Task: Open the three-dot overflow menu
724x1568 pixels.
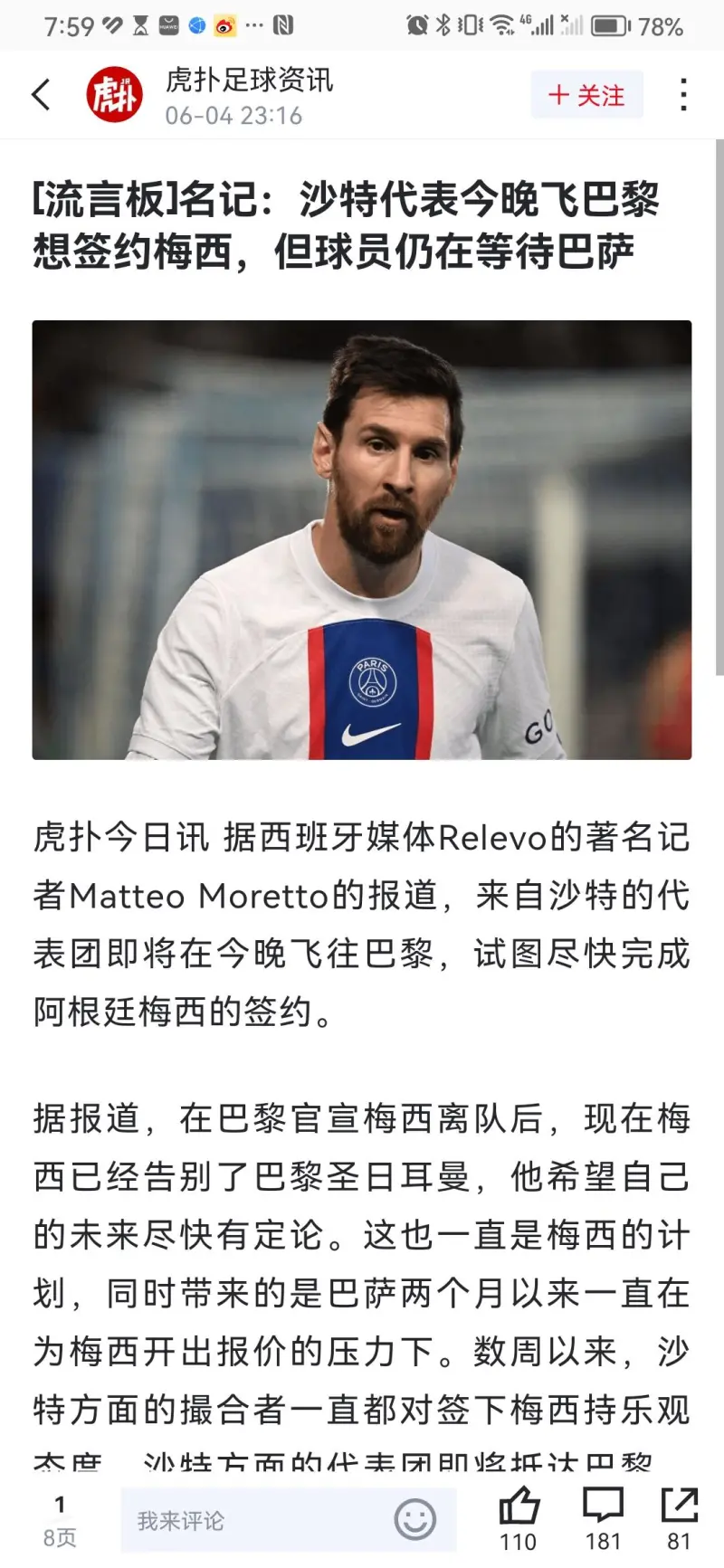Action: click(683, 95)
